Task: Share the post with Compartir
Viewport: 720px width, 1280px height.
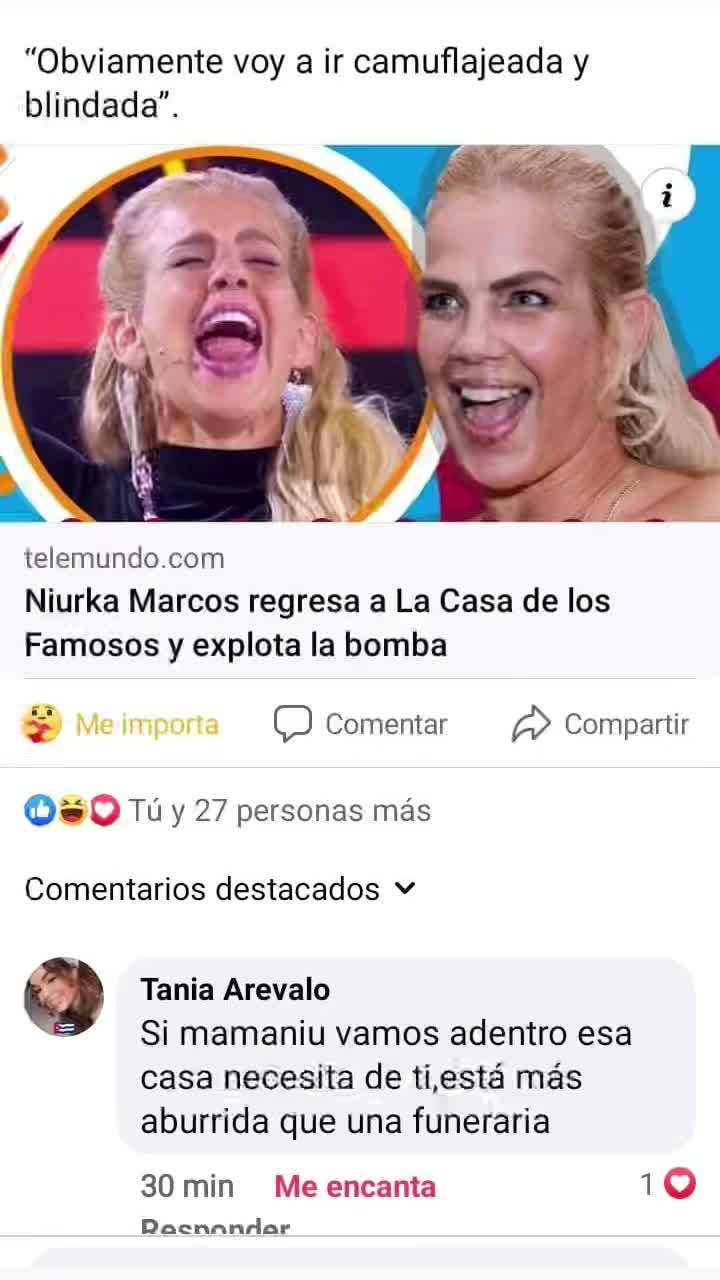Action: (600, 724)
